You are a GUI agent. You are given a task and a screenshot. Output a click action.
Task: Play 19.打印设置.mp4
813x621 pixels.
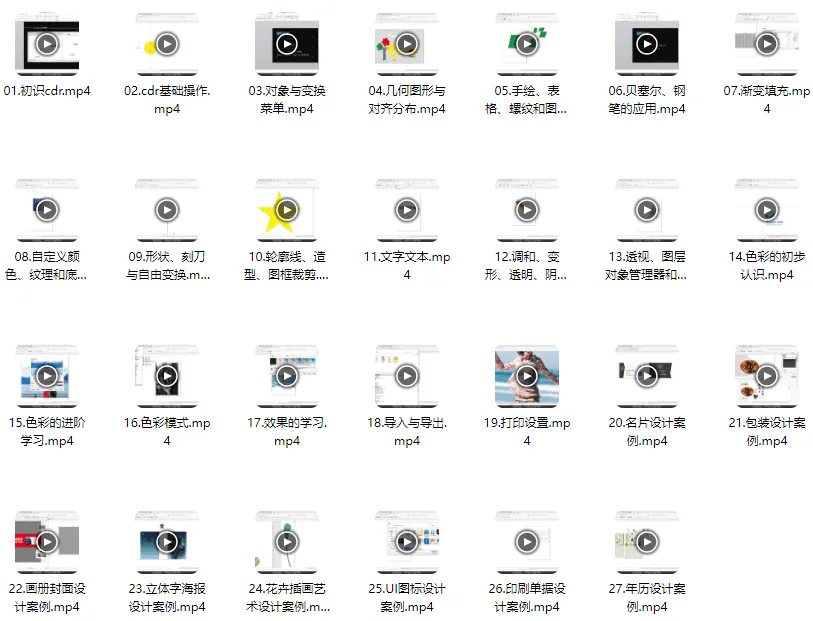[x=527, y=376]
